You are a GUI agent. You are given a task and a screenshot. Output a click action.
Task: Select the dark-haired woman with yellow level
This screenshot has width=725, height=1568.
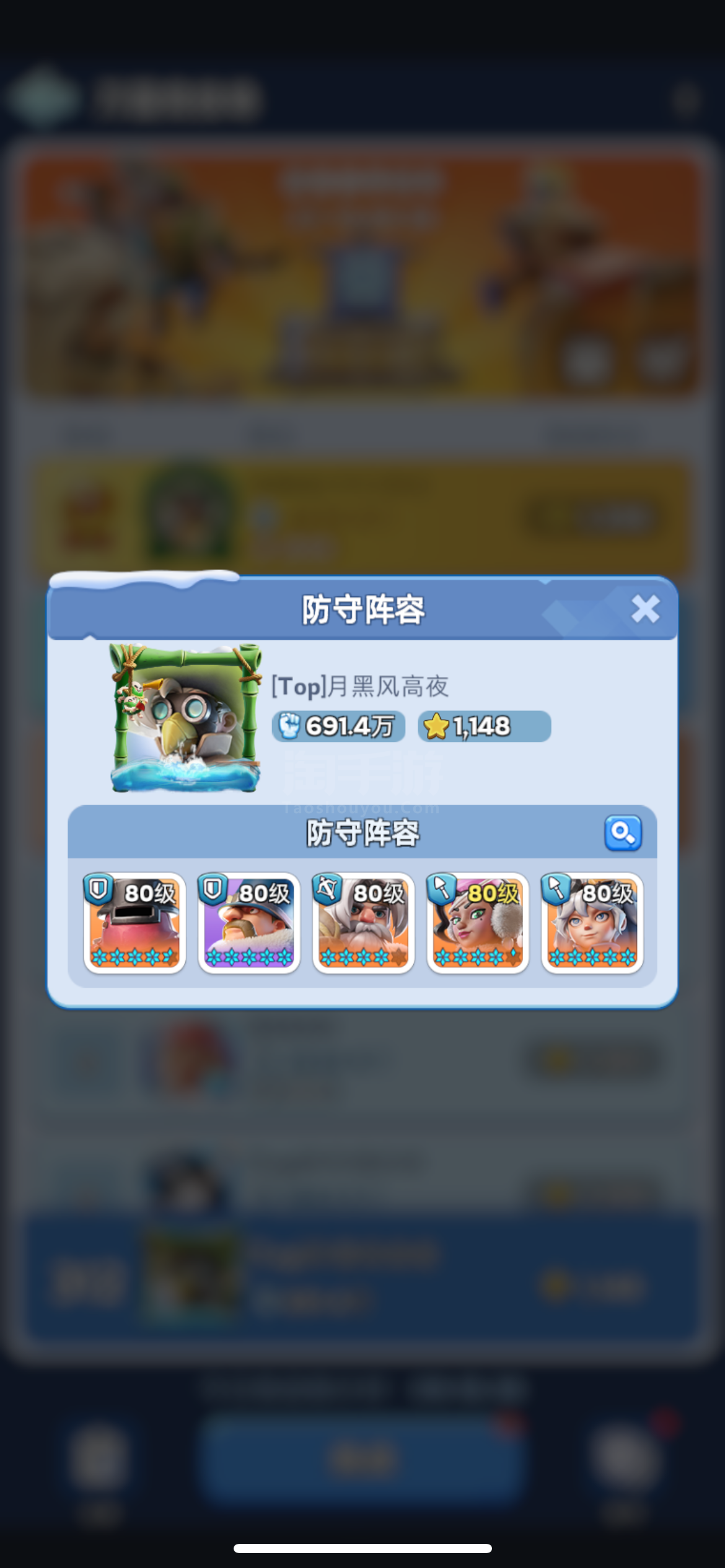tap(478, 923)
